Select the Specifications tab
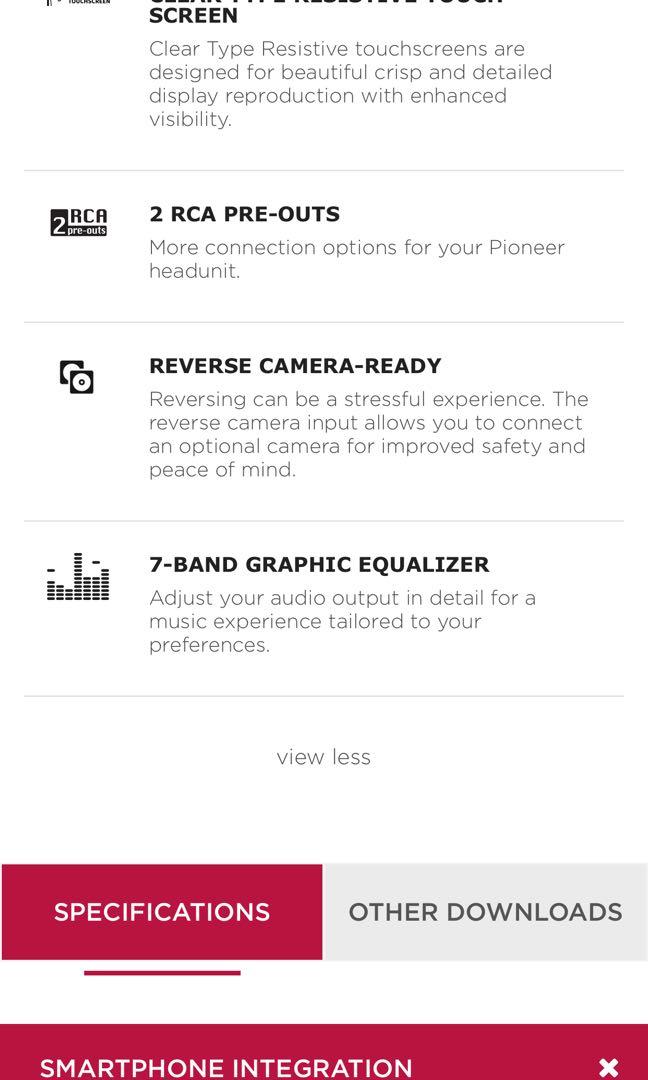This screenshot has height=1080, width=648. click(x=162, y=912)
